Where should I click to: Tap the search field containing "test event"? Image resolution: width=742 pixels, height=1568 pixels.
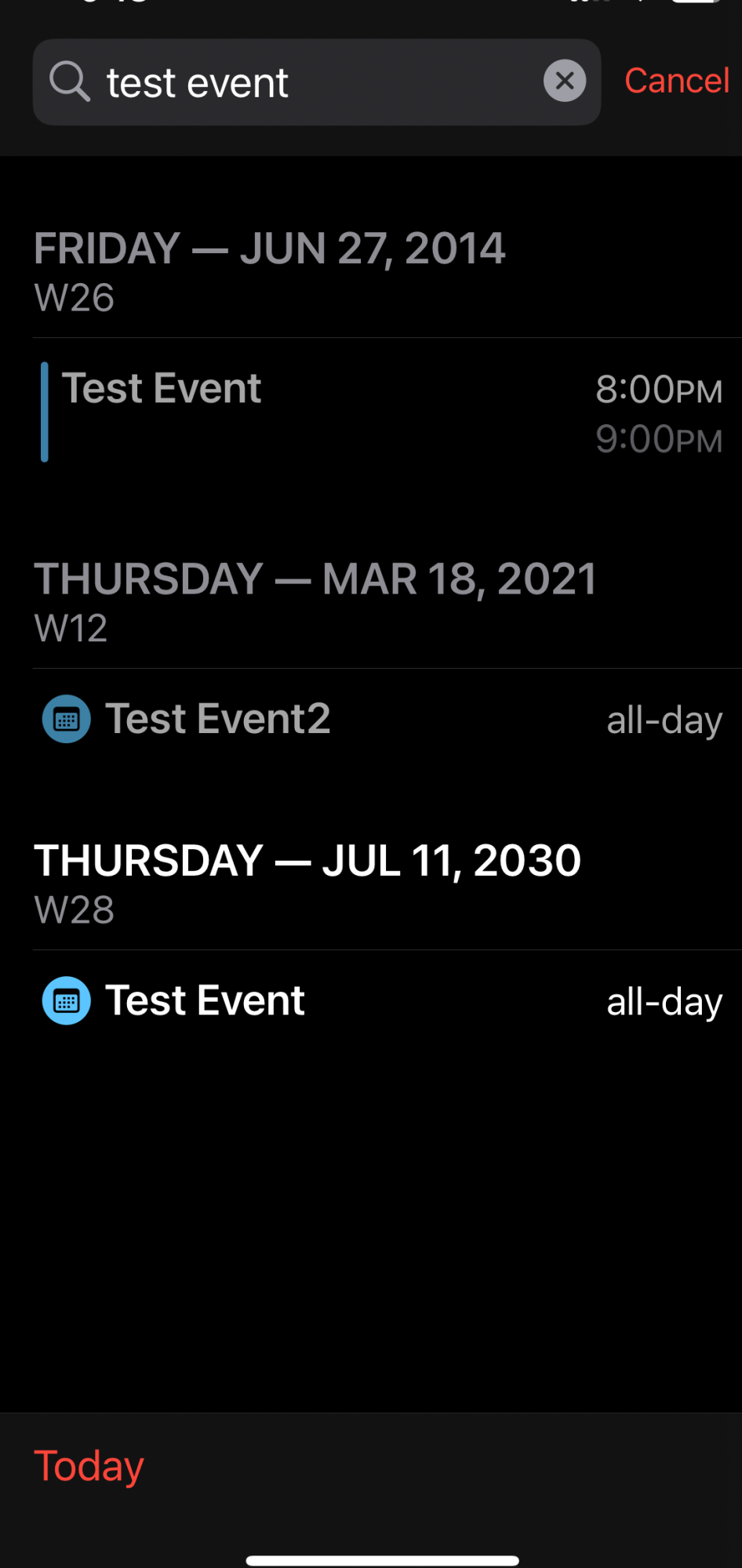[x=317, y=82]
